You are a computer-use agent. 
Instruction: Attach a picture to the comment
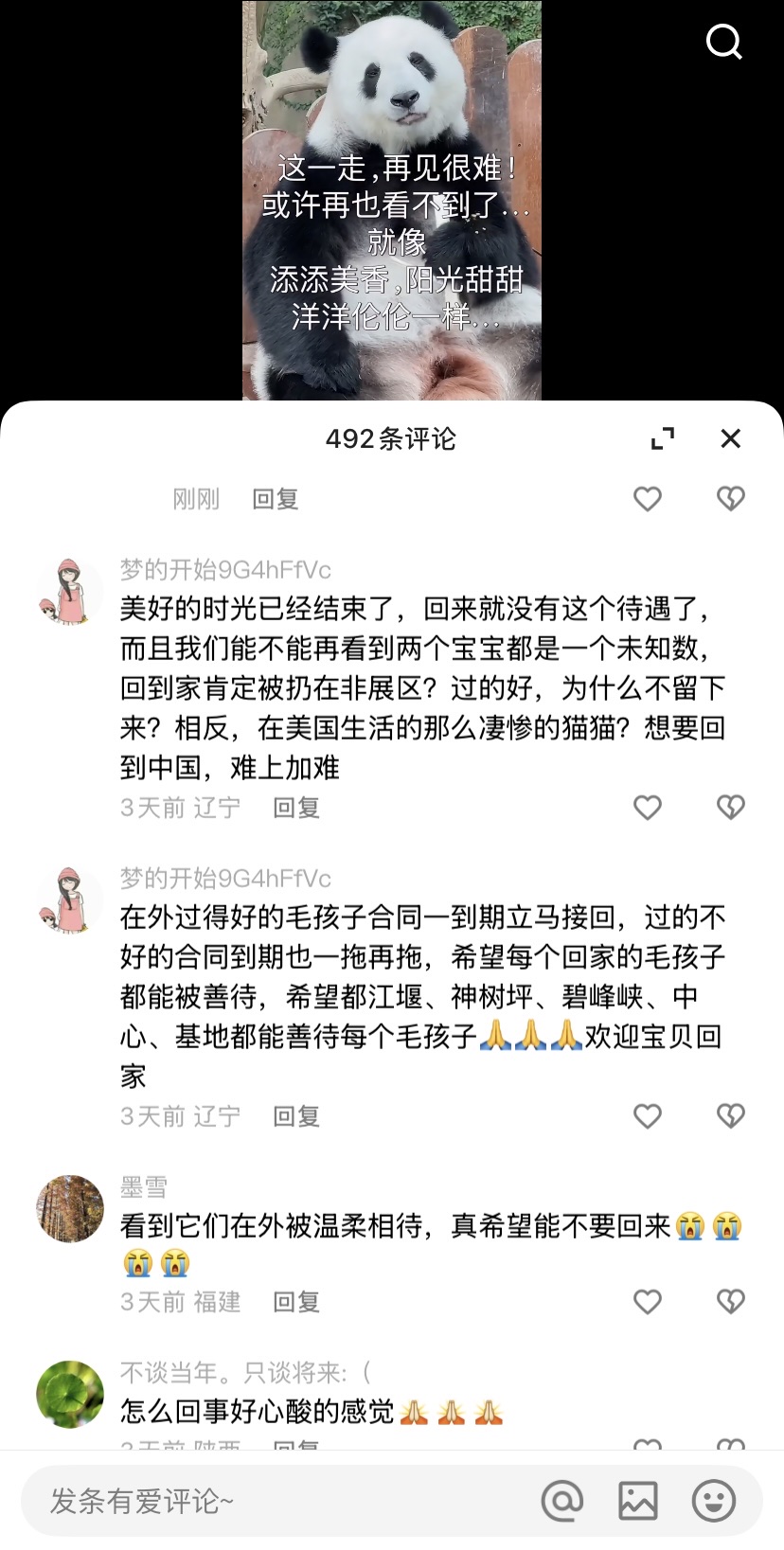pyautogui.click(x=637, y=1501)
